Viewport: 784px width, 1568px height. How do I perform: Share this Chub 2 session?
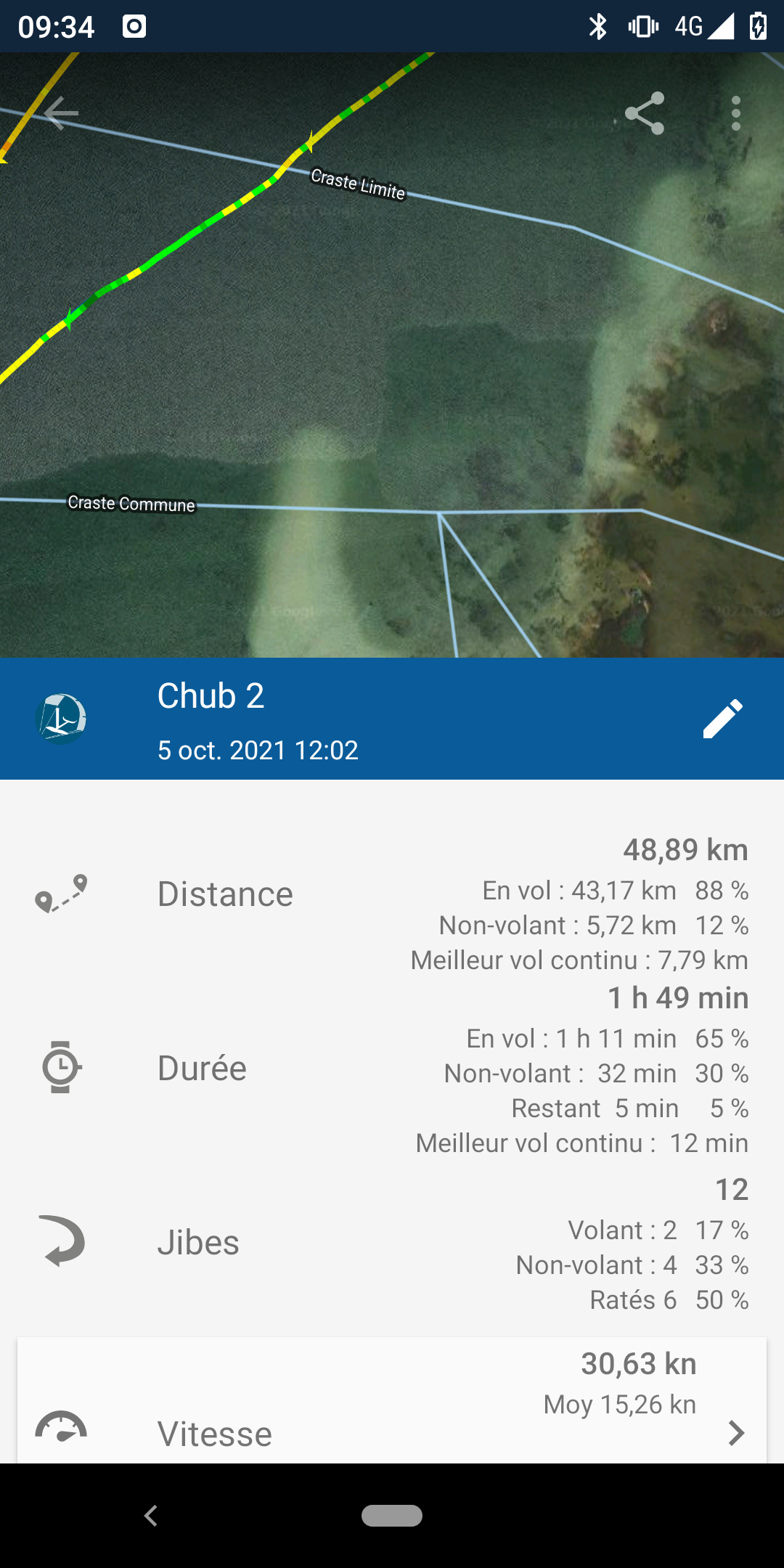click(645, 113)
